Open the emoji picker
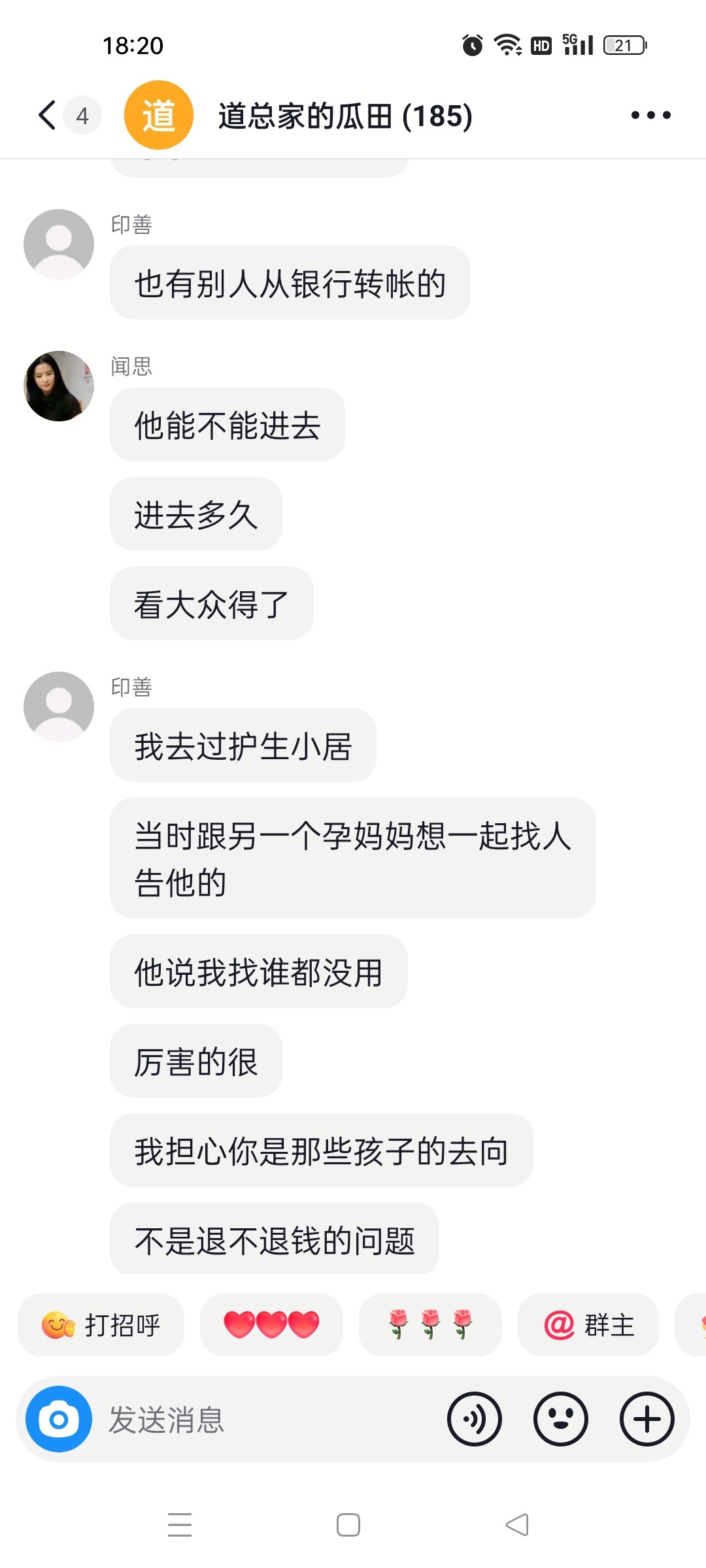 pos(561,1419)
